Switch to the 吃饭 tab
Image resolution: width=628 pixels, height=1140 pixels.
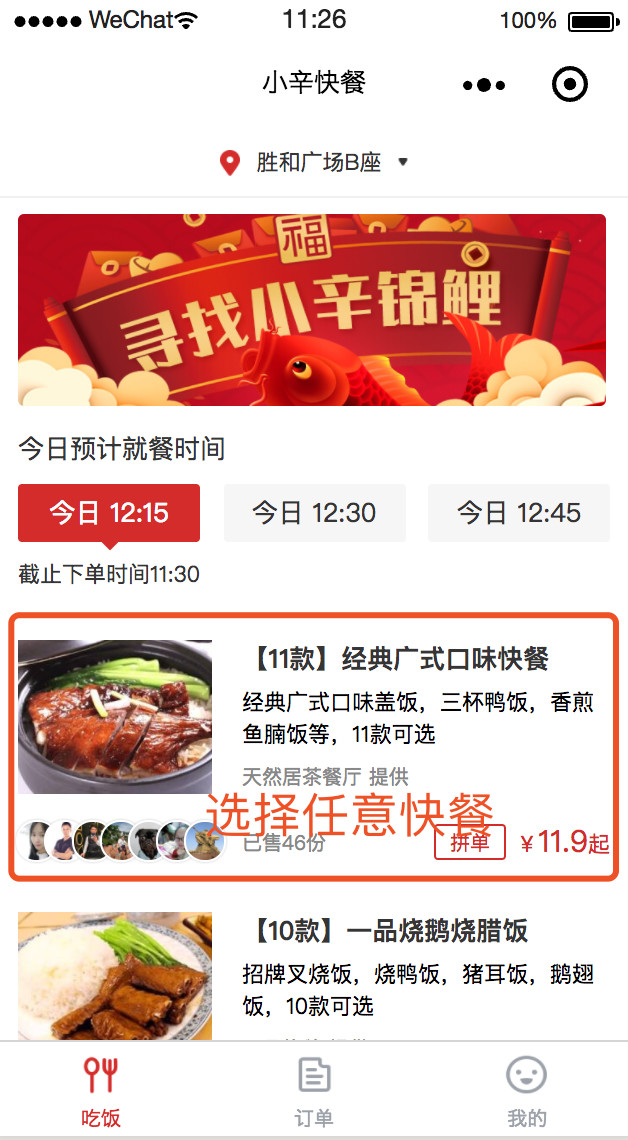(x=101, y=1092)
